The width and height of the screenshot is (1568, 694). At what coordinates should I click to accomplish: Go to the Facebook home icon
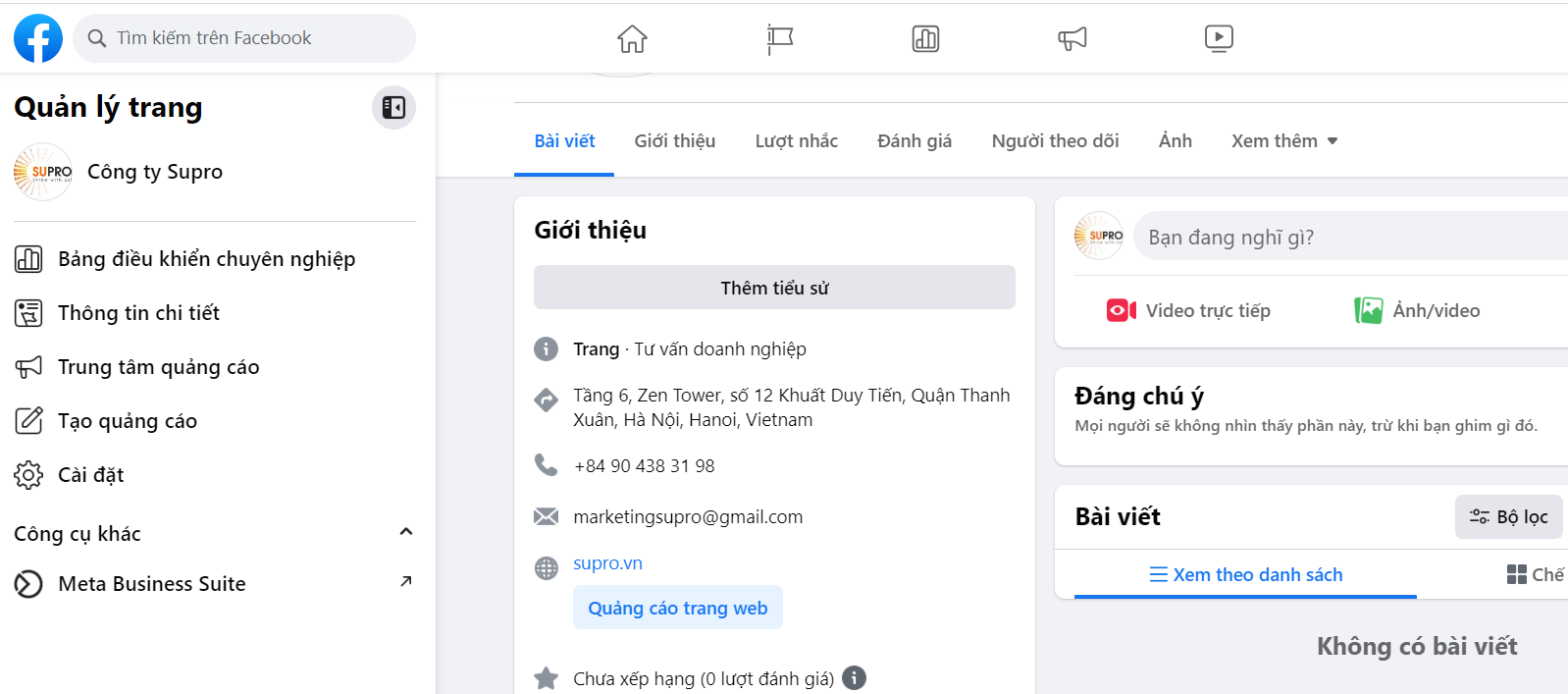click(x=632, y=38)
